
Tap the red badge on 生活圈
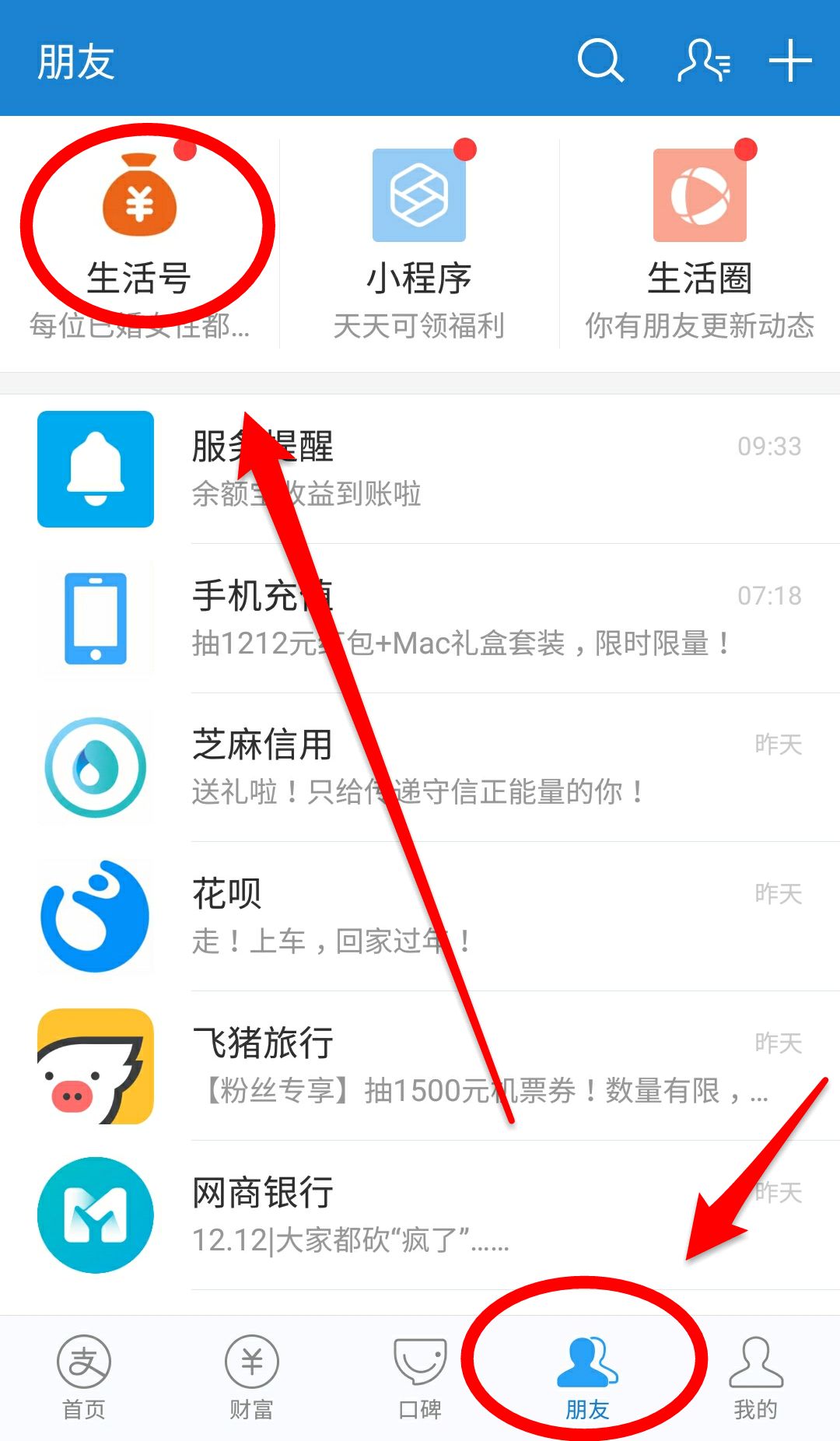click(x=744, y=151)
